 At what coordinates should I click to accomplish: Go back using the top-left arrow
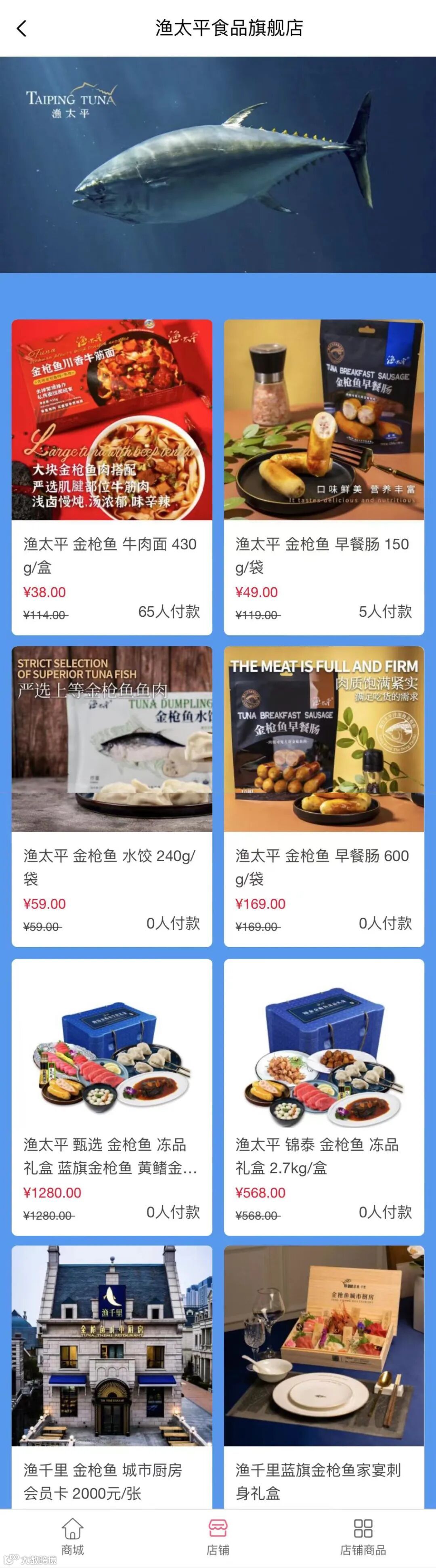tap(22, 28)
